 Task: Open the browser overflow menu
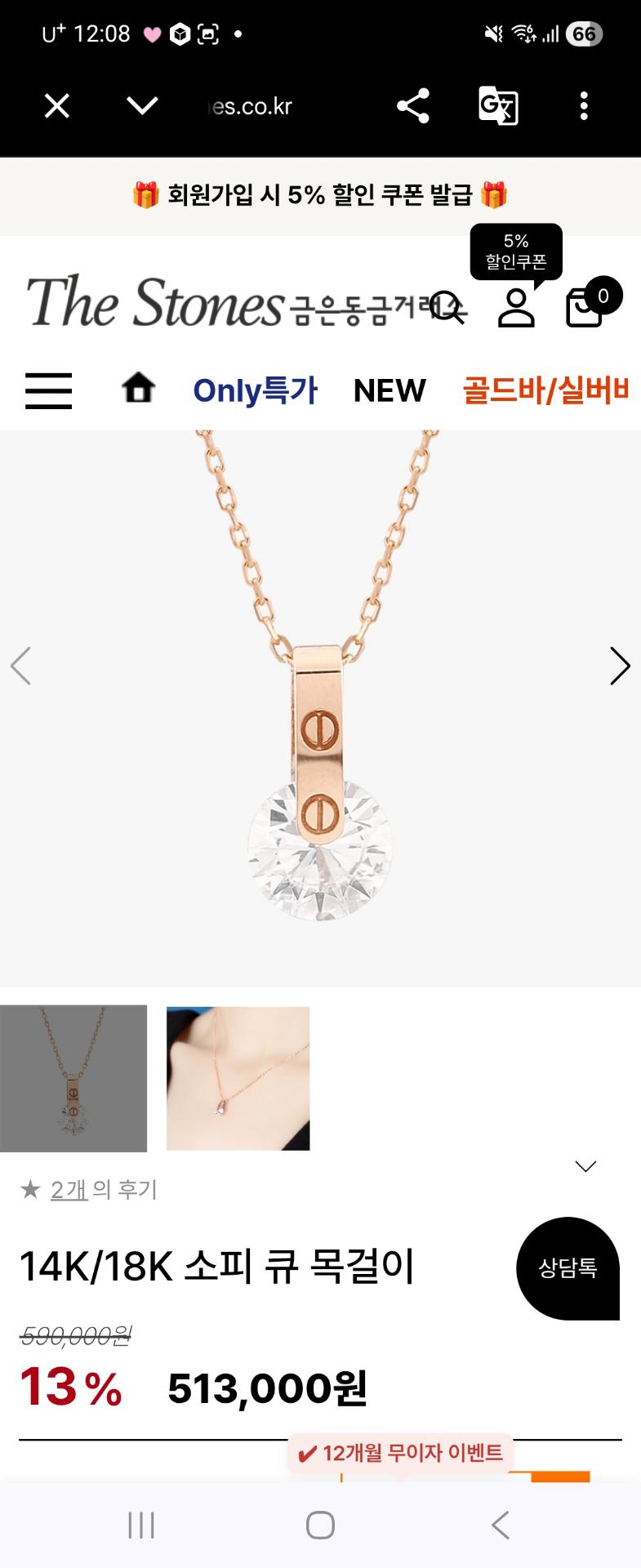(583, 106)
